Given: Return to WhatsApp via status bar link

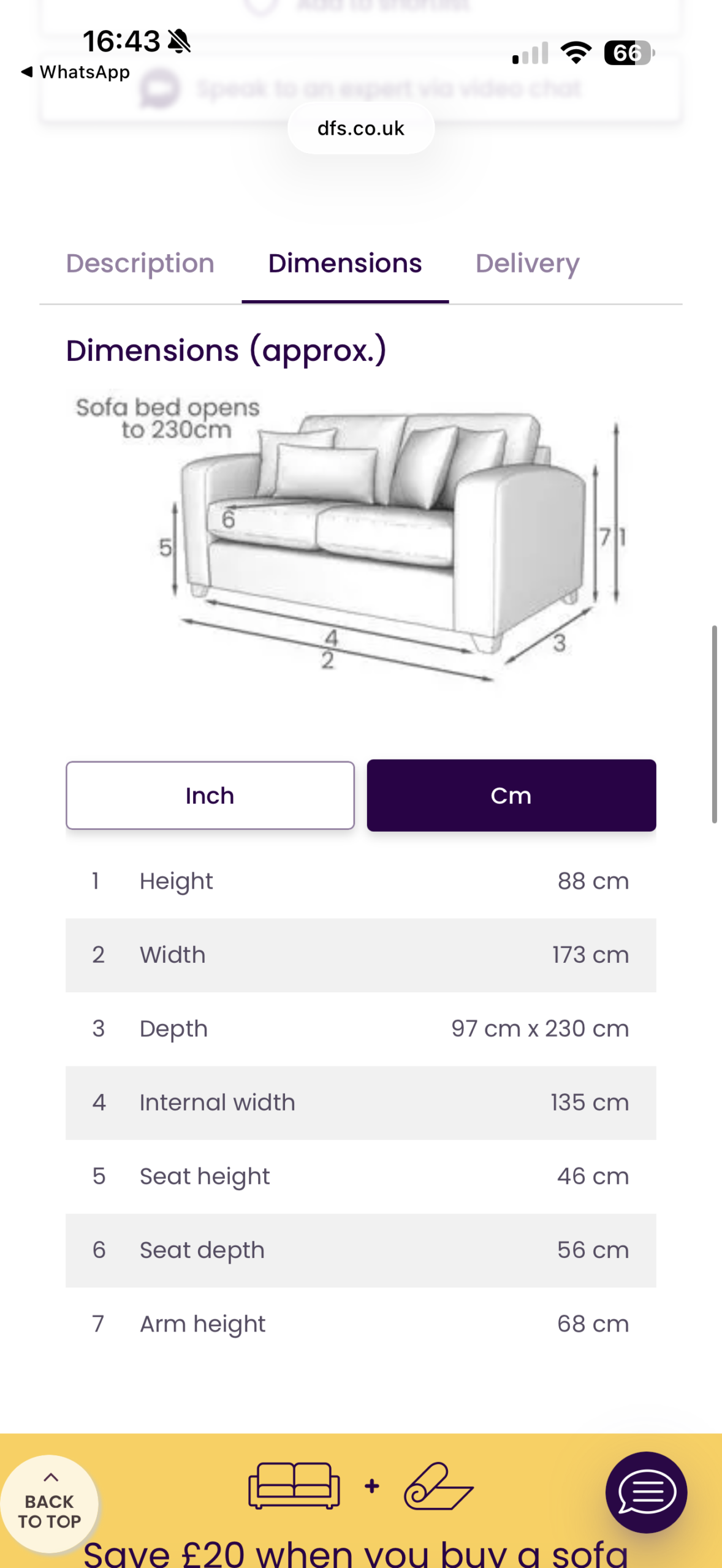Looking at the screenshot, I should click(75, 72).
